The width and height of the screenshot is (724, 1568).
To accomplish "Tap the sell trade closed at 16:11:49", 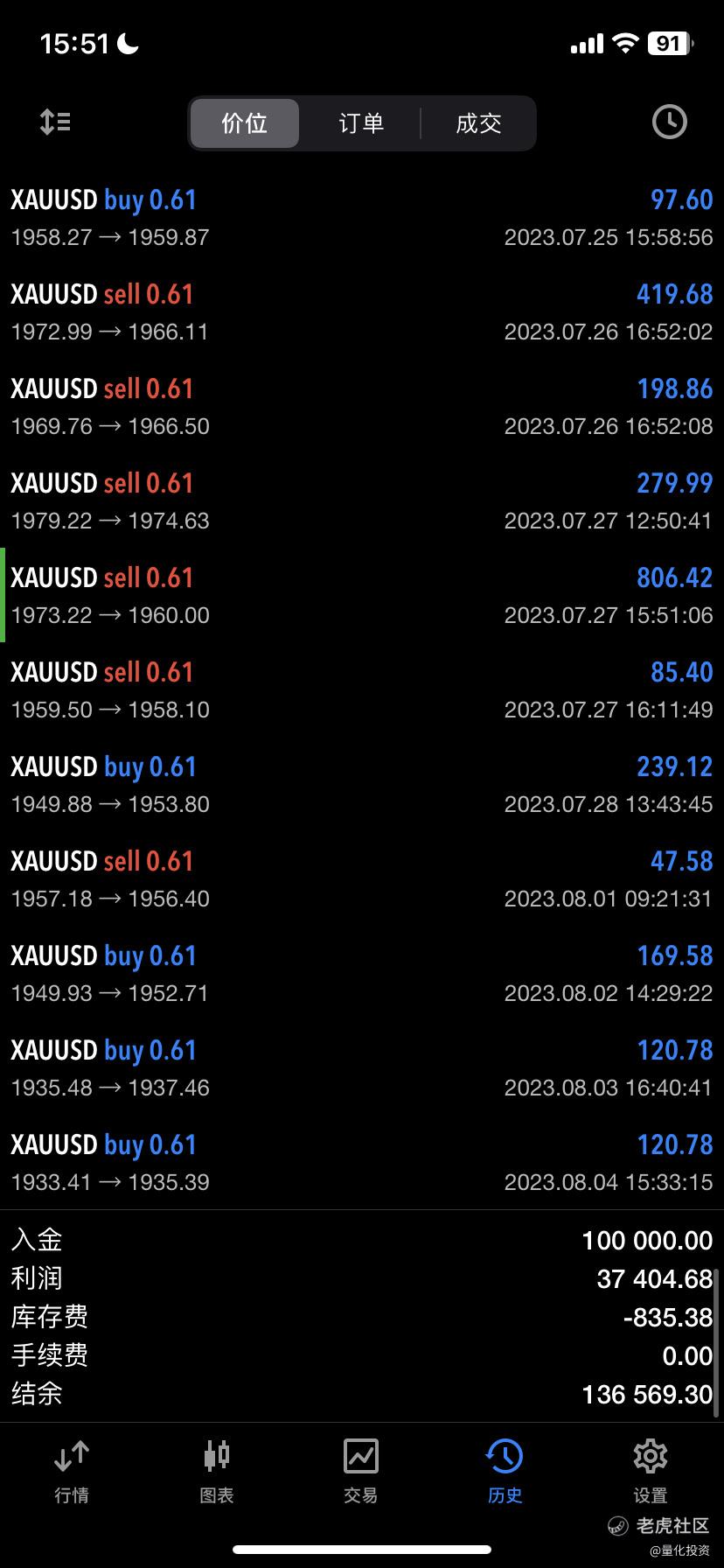I will coord(362,689).
